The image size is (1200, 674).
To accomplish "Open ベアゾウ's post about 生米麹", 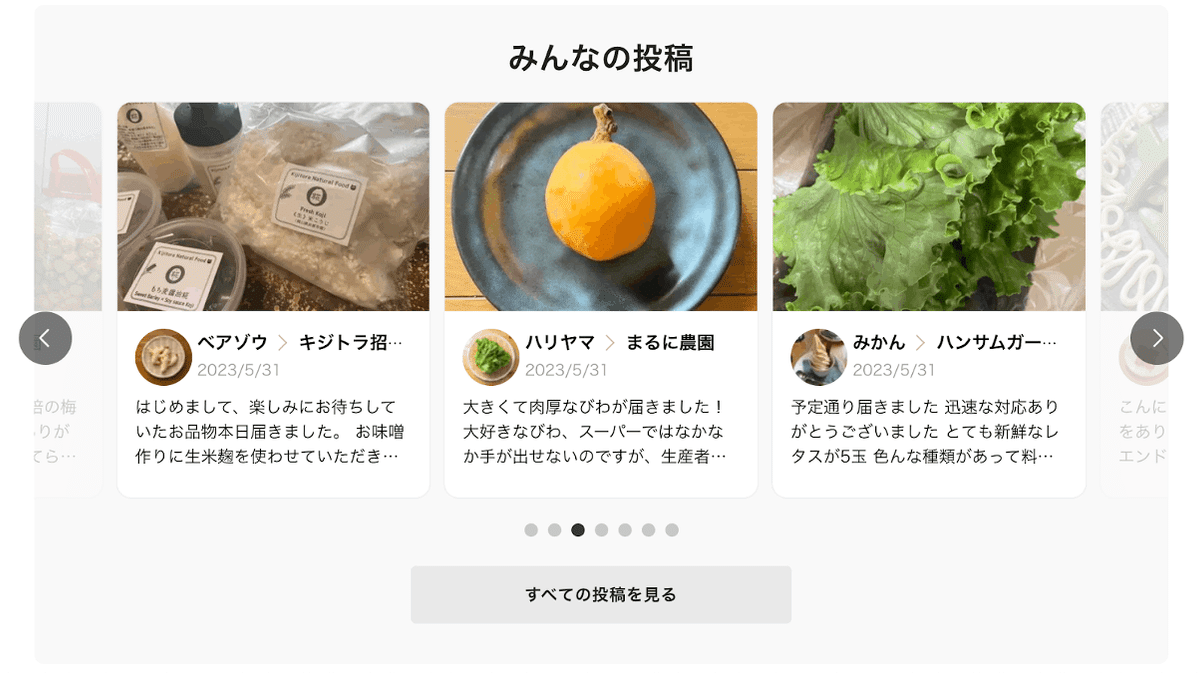I will click(x=273, y=432).
